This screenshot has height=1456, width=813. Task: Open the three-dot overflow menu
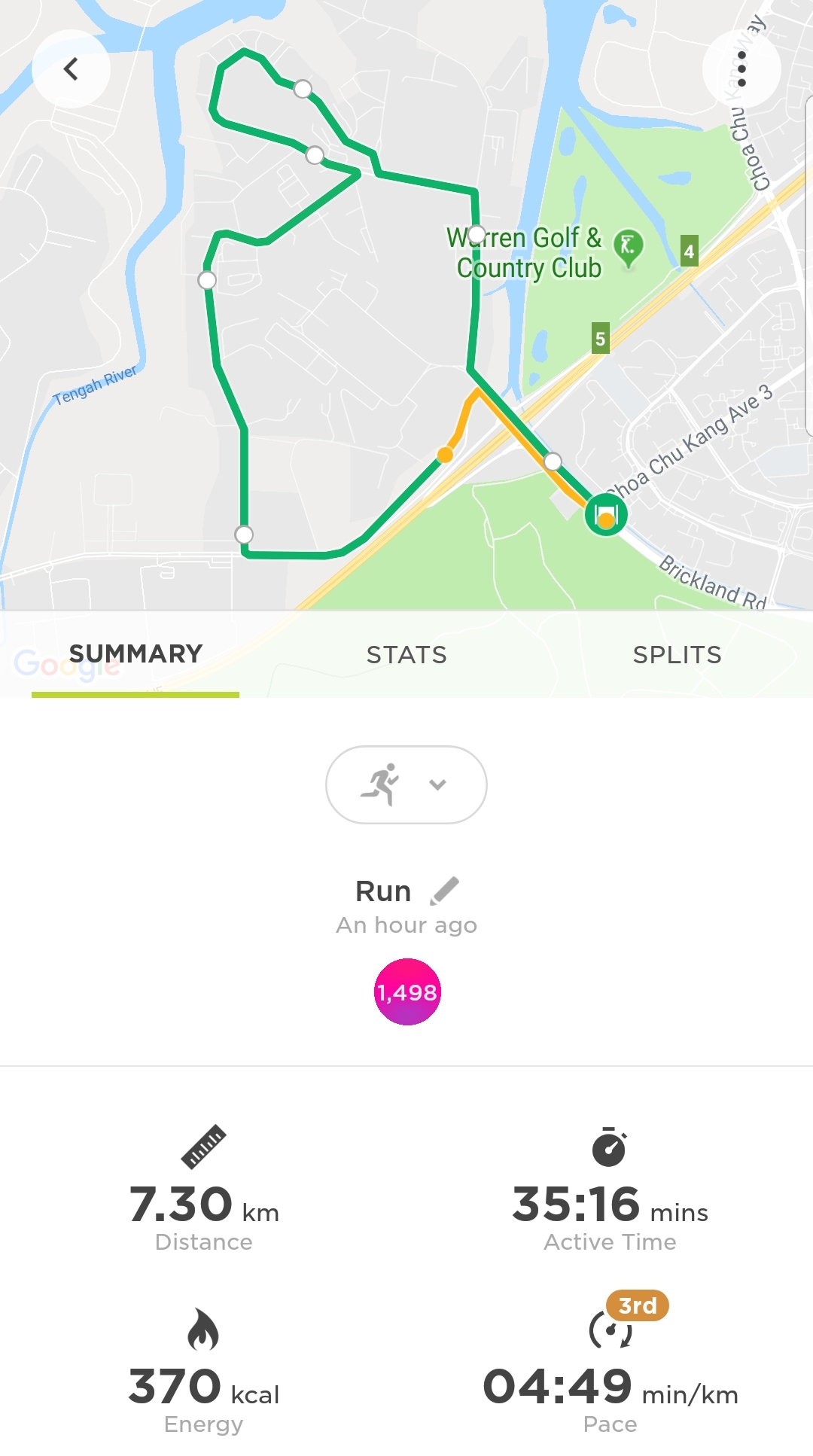pos(741,69)
